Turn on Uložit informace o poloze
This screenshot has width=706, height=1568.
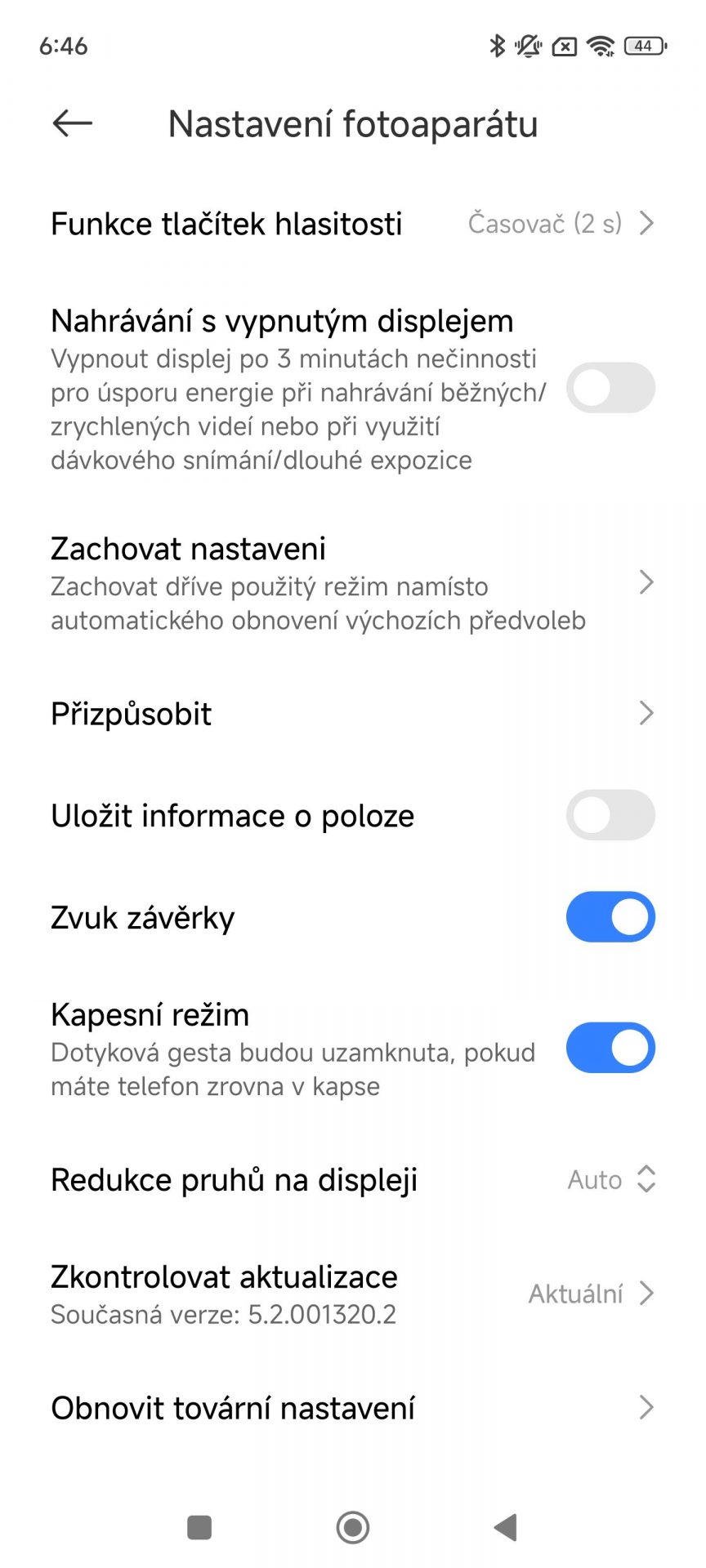coord(610,815)
